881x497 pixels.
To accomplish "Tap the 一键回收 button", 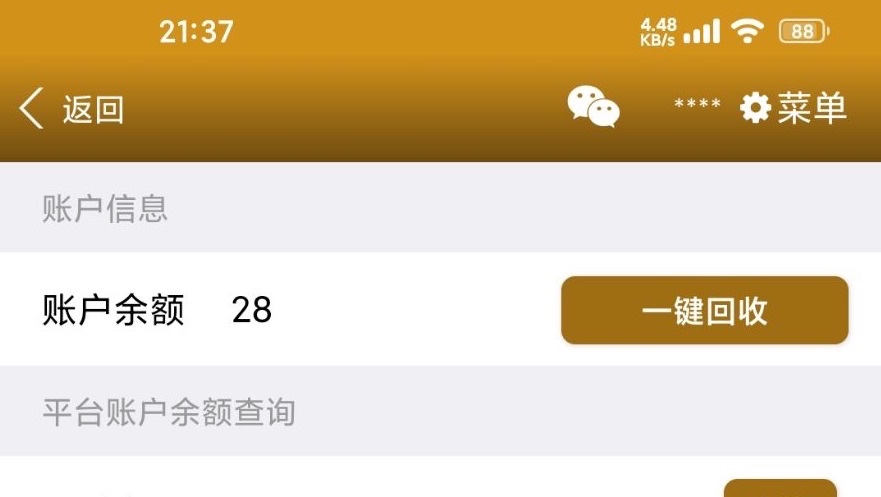I will [704, 311].
